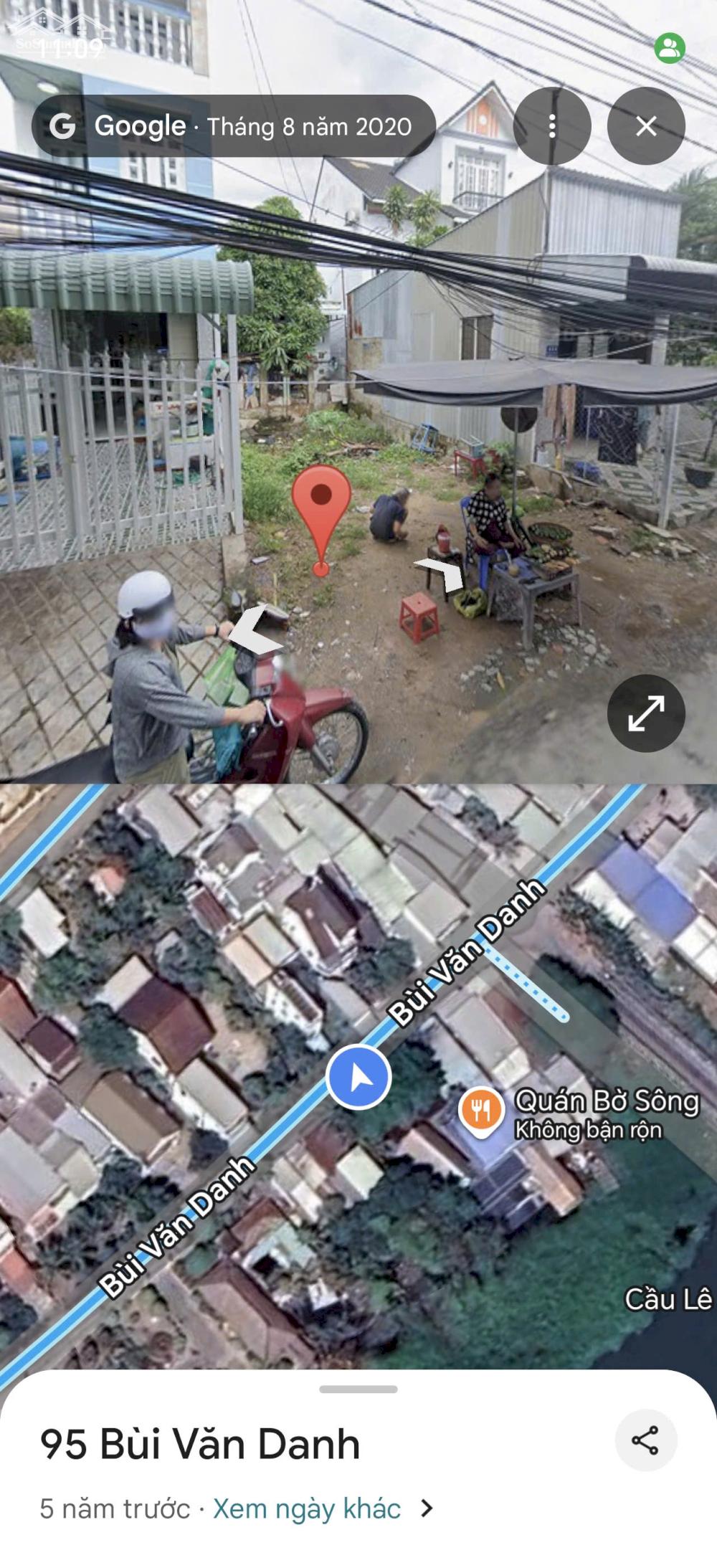Screen dimensions: 717x1568
Task: Expand Street View to full screen
Action: point(646,713)
